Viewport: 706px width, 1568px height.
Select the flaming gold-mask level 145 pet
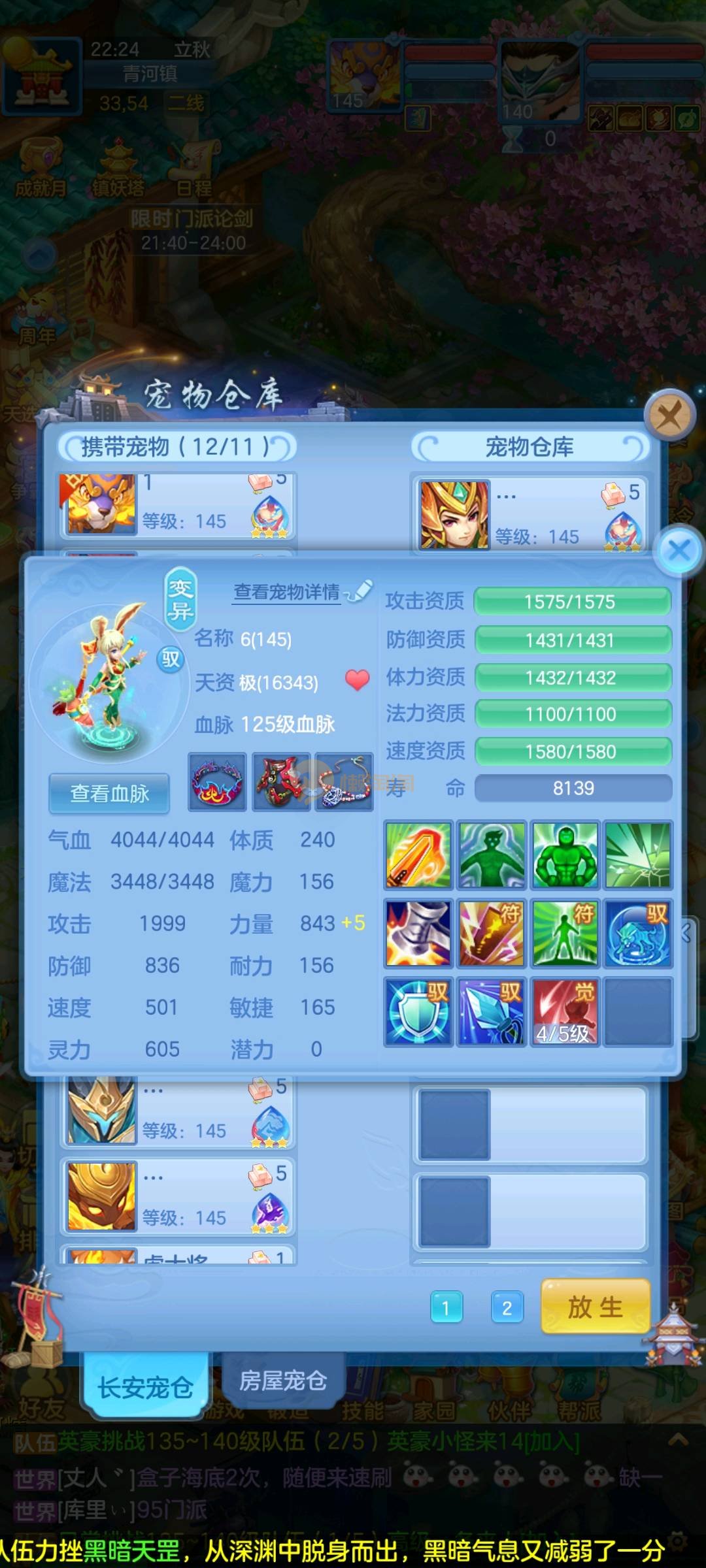[x=178, y=1197]
